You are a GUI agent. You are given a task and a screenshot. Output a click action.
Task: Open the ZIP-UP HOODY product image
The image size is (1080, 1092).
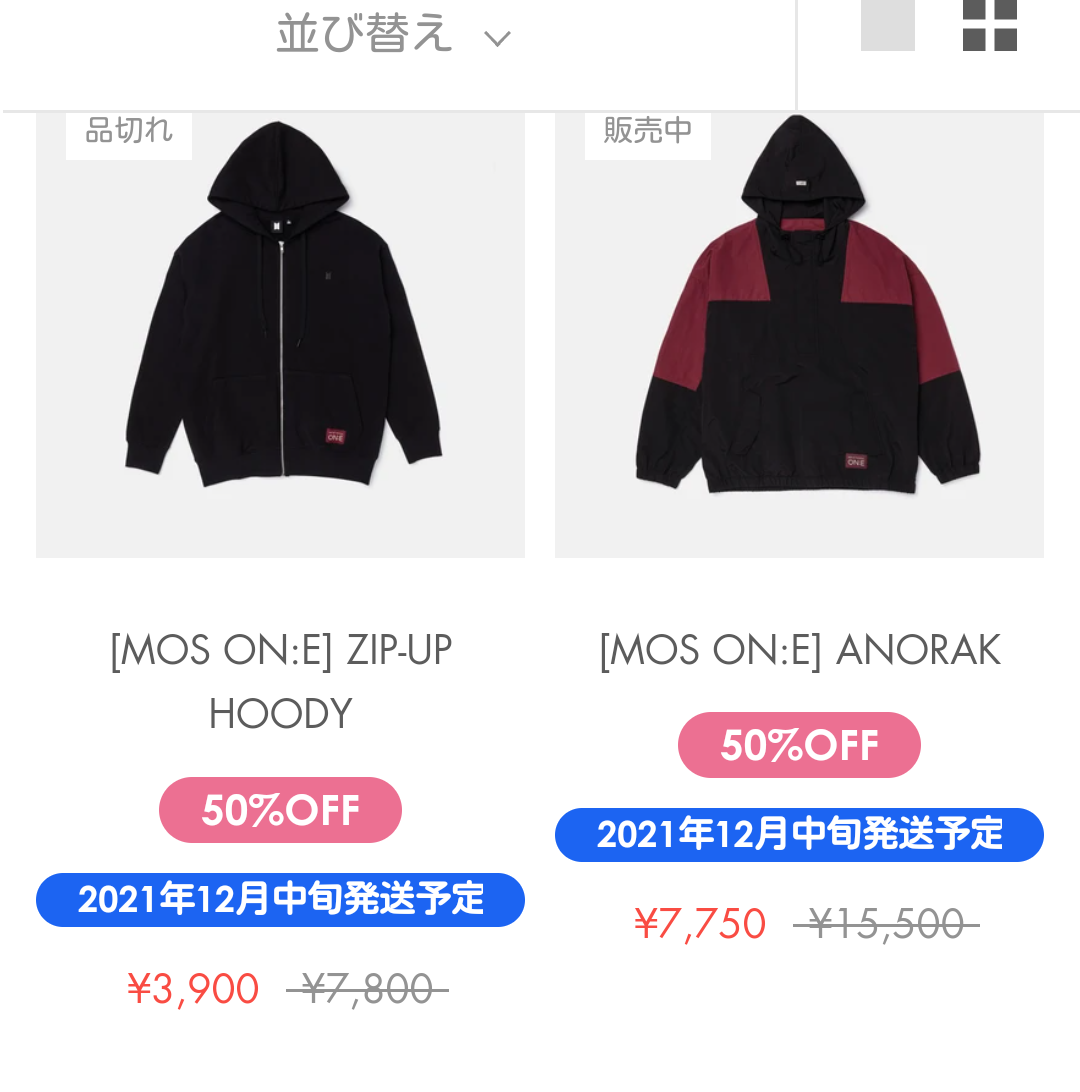(280, 335)
